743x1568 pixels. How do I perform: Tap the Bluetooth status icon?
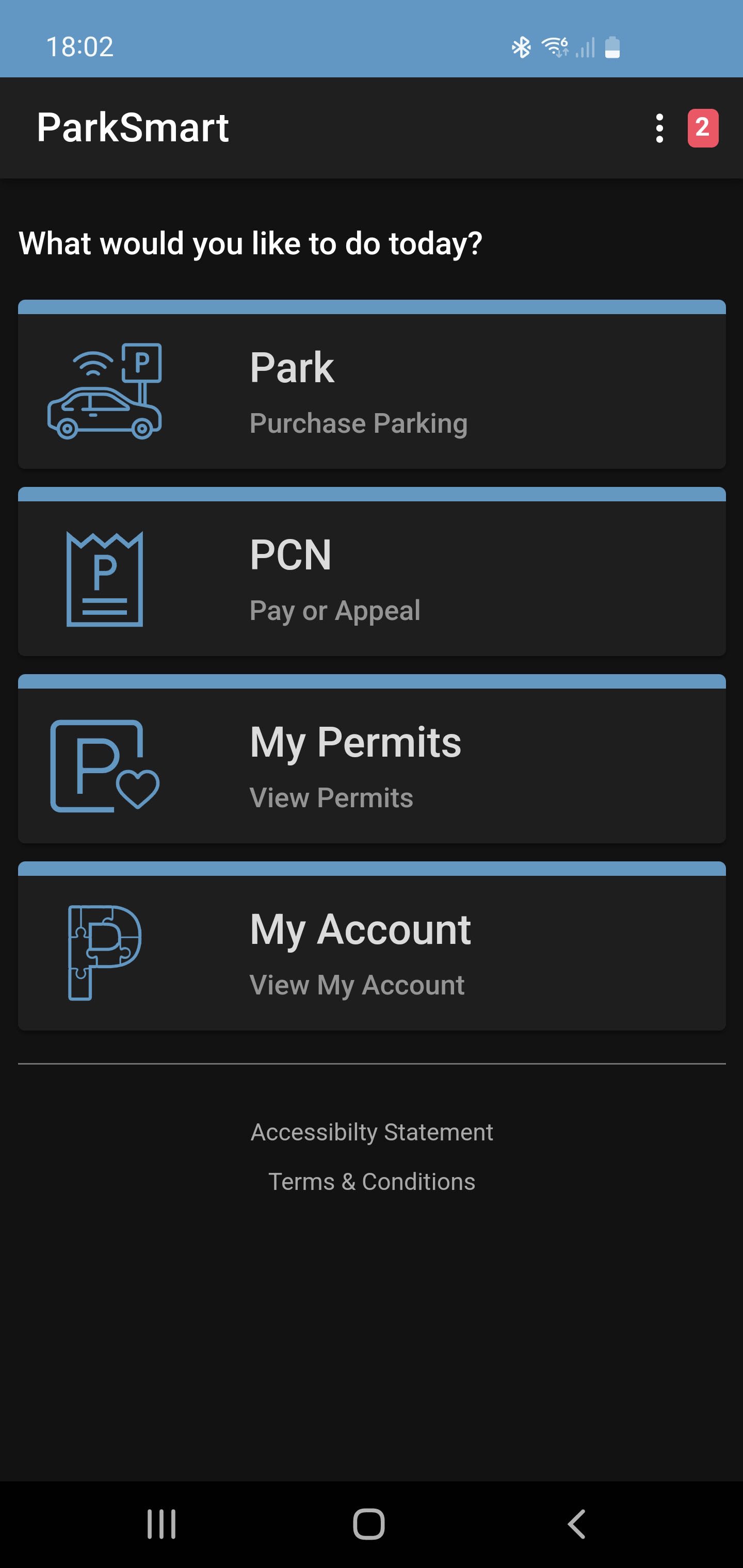[x=521, y=47]
